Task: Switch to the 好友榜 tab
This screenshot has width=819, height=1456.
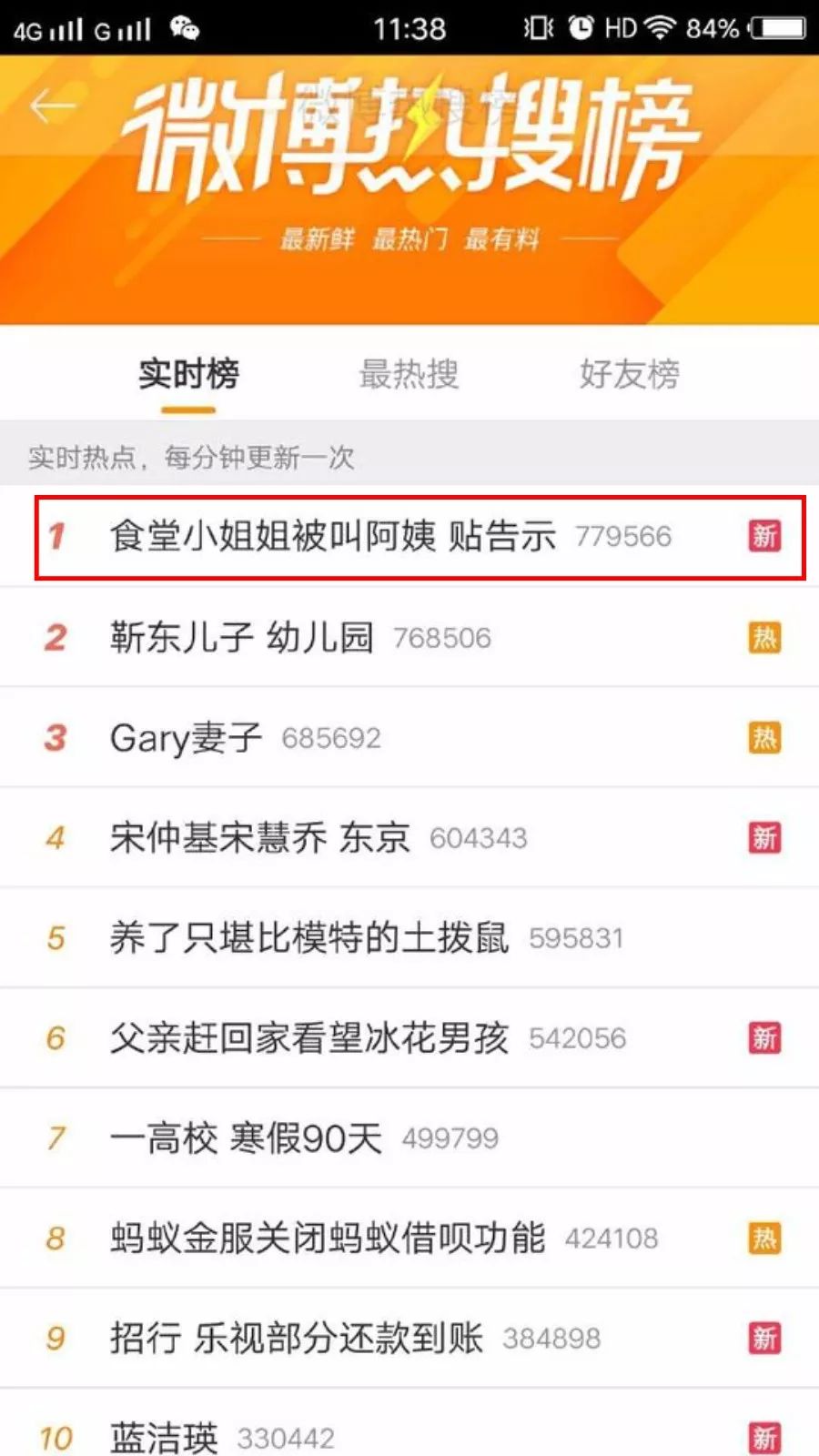Action: click(x=630, y=374)
